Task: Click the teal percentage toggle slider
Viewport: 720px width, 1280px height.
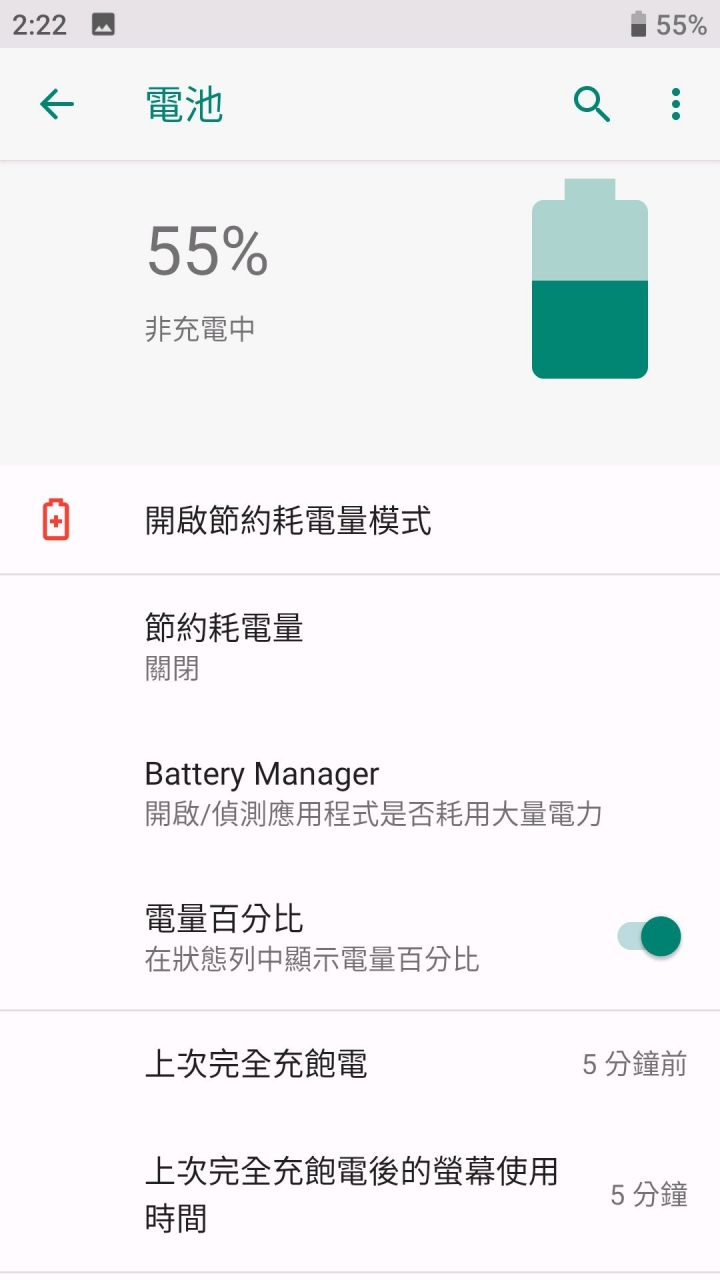Action: point(645,936)
